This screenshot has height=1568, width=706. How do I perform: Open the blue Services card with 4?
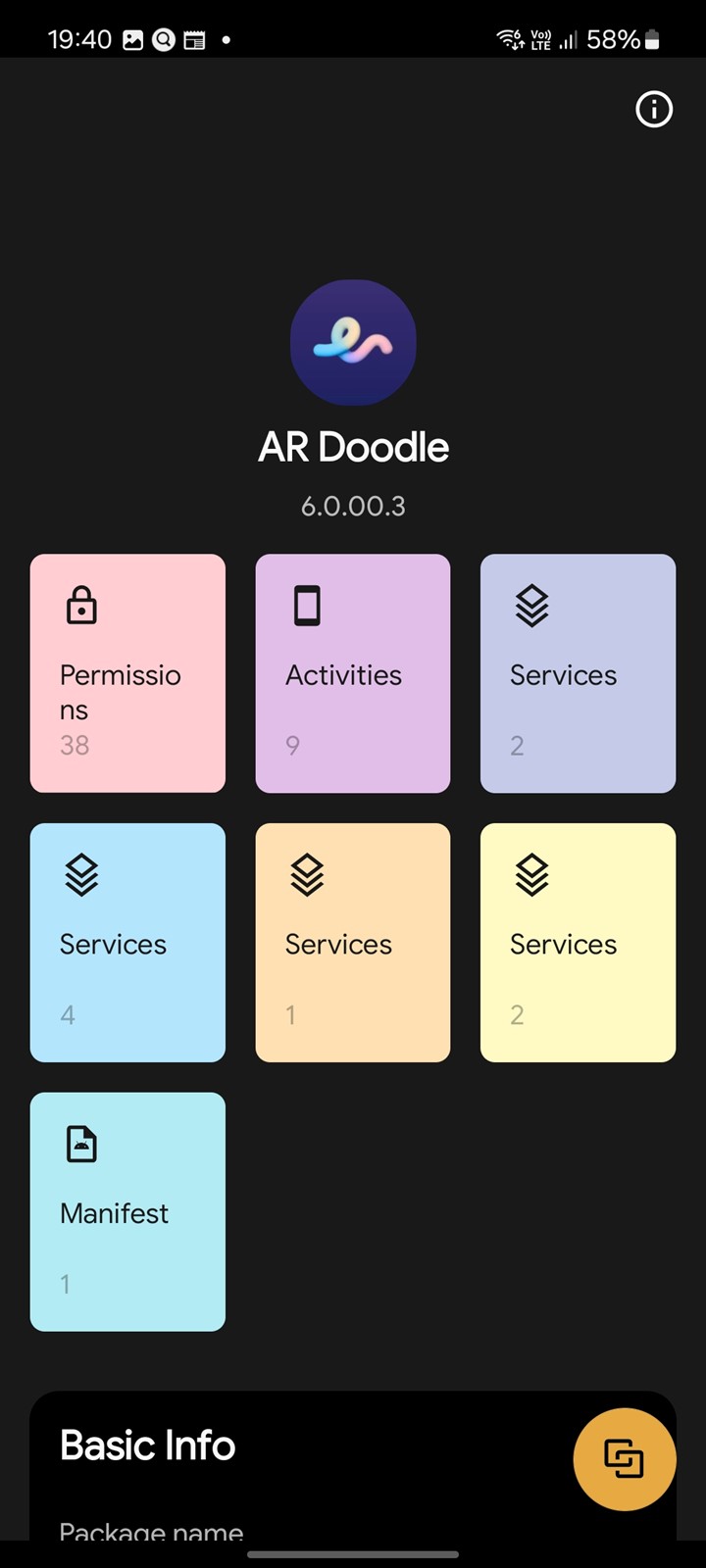coord(127,943)
